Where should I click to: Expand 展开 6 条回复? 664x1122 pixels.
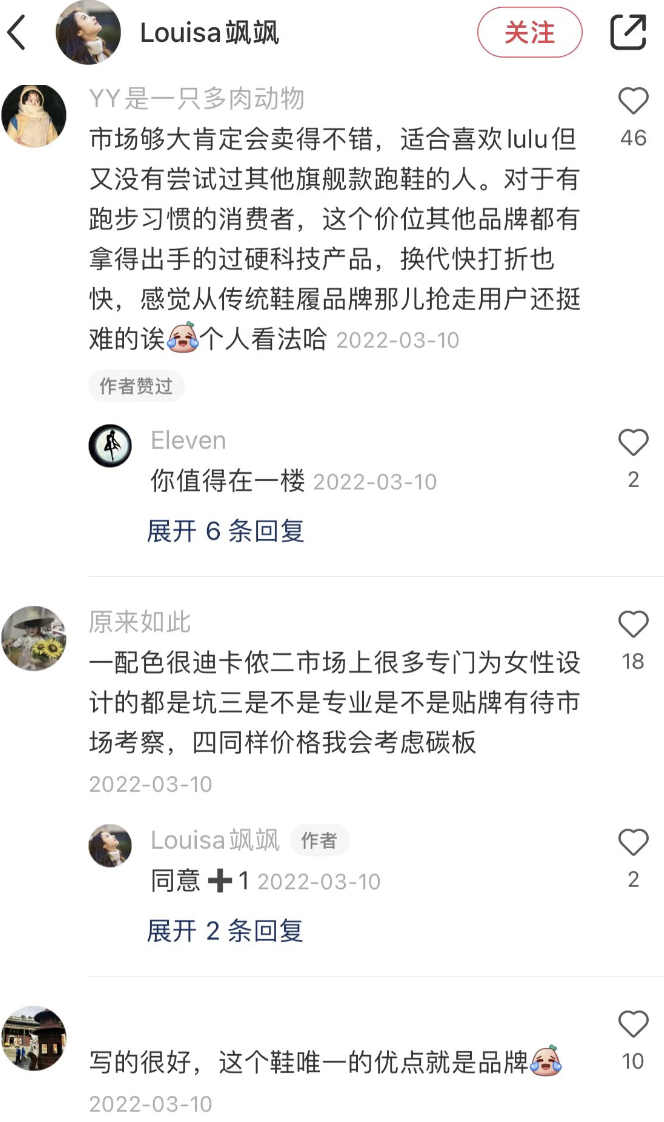click(x=225, y=531)
